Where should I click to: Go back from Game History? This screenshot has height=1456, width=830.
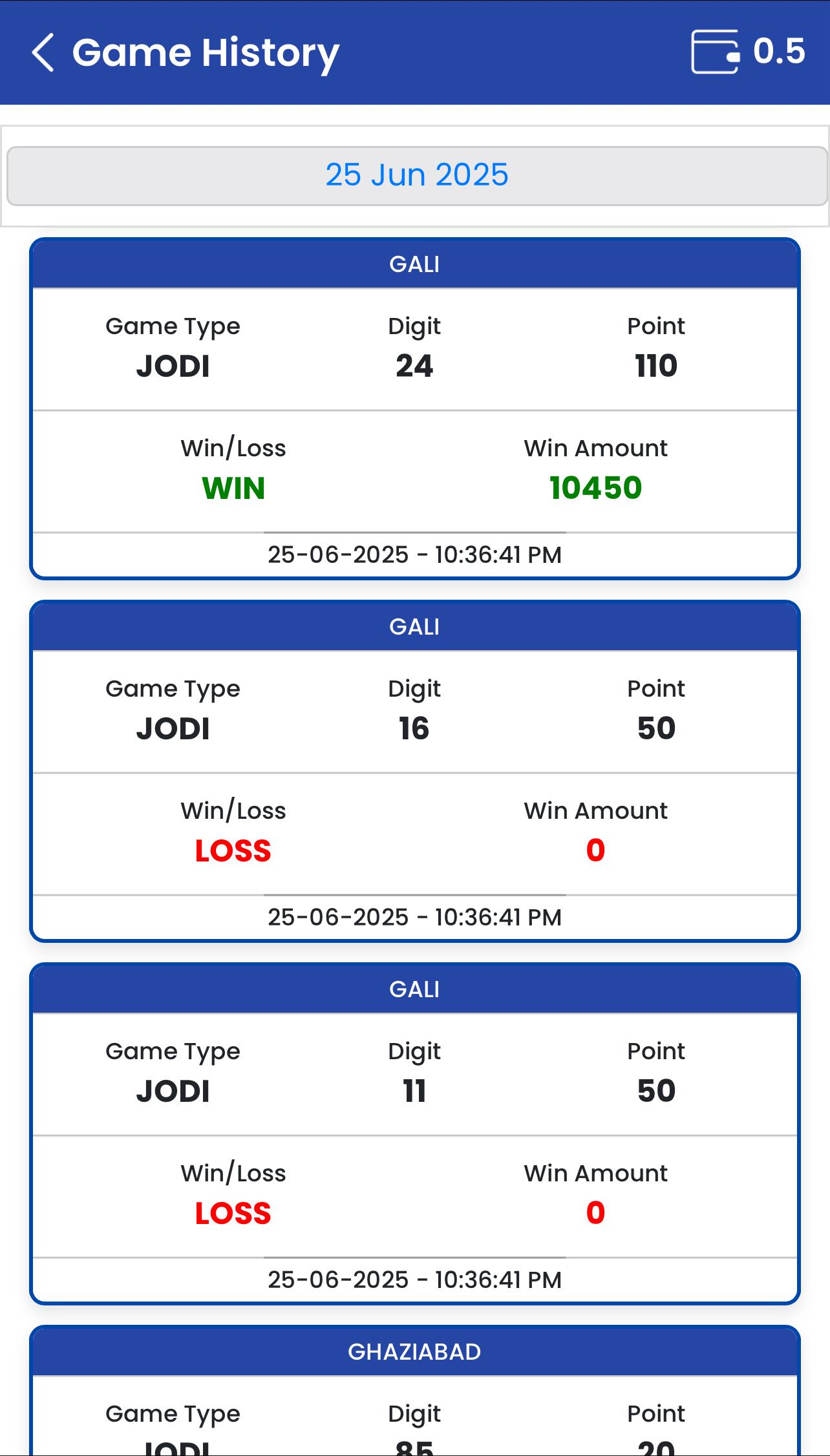pos(43,52)
